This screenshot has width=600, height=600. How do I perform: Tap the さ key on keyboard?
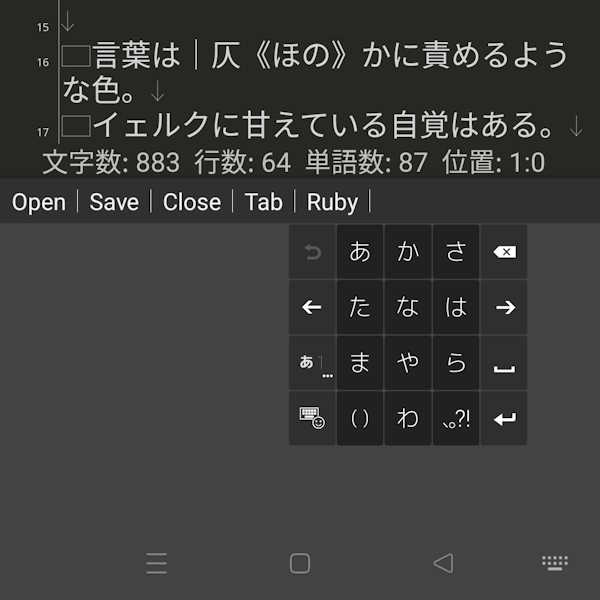[456, 252]
